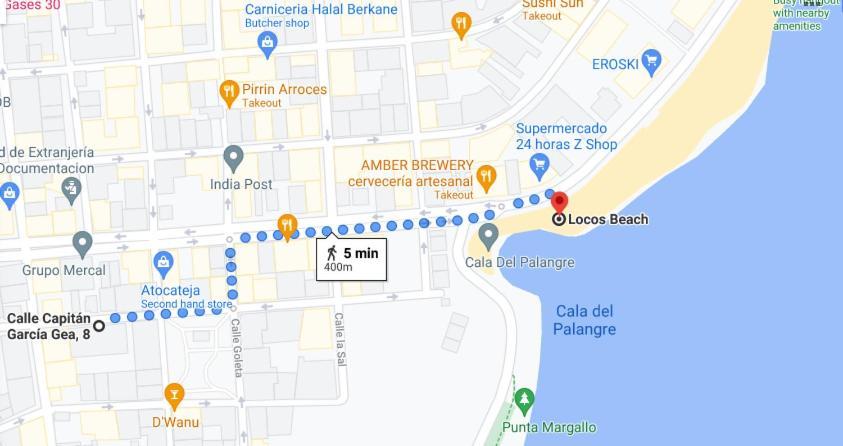Tap the 5 min walking route label
This screenshot has width=843, height=446.
point(353,259)
